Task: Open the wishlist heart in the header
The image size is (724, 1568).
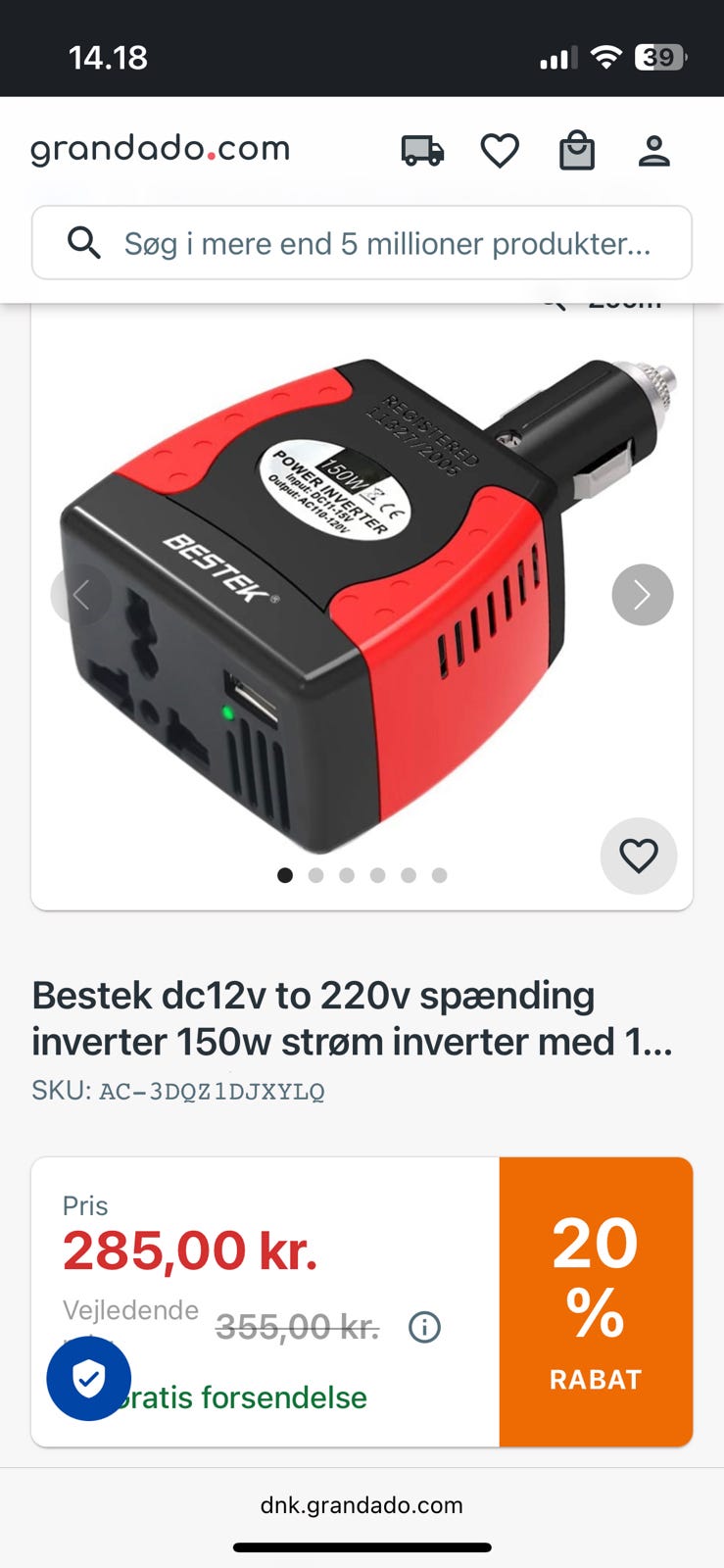Action: pyautogui.click(x=500, y=151)
